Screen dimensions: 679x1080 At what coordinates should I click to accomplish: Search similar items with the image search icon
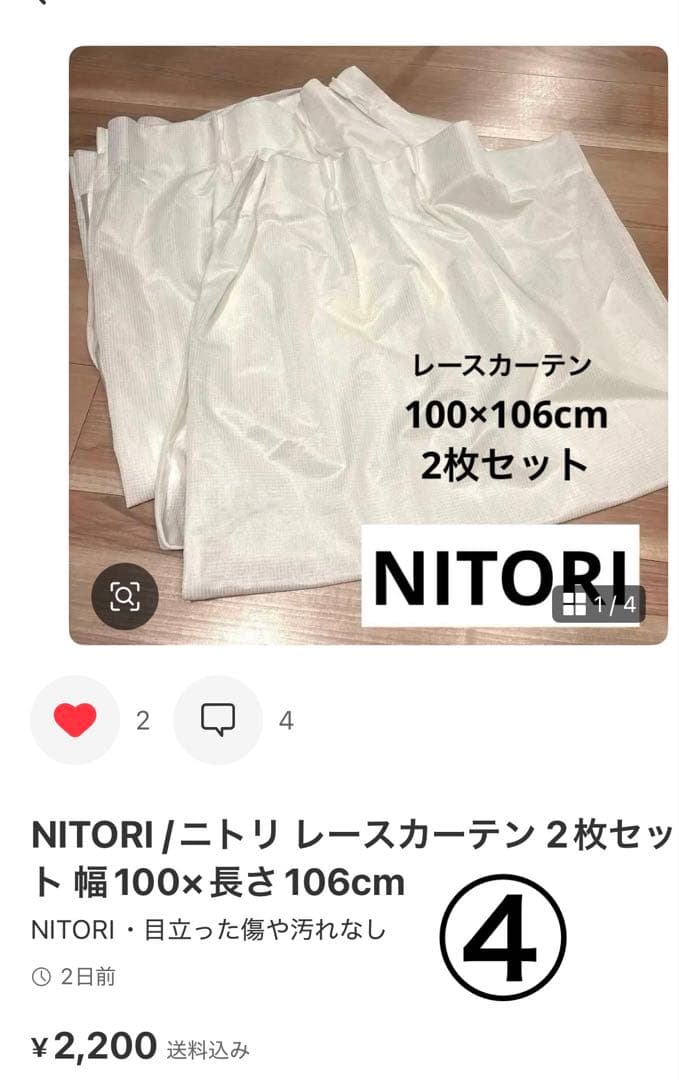(125, 597)
